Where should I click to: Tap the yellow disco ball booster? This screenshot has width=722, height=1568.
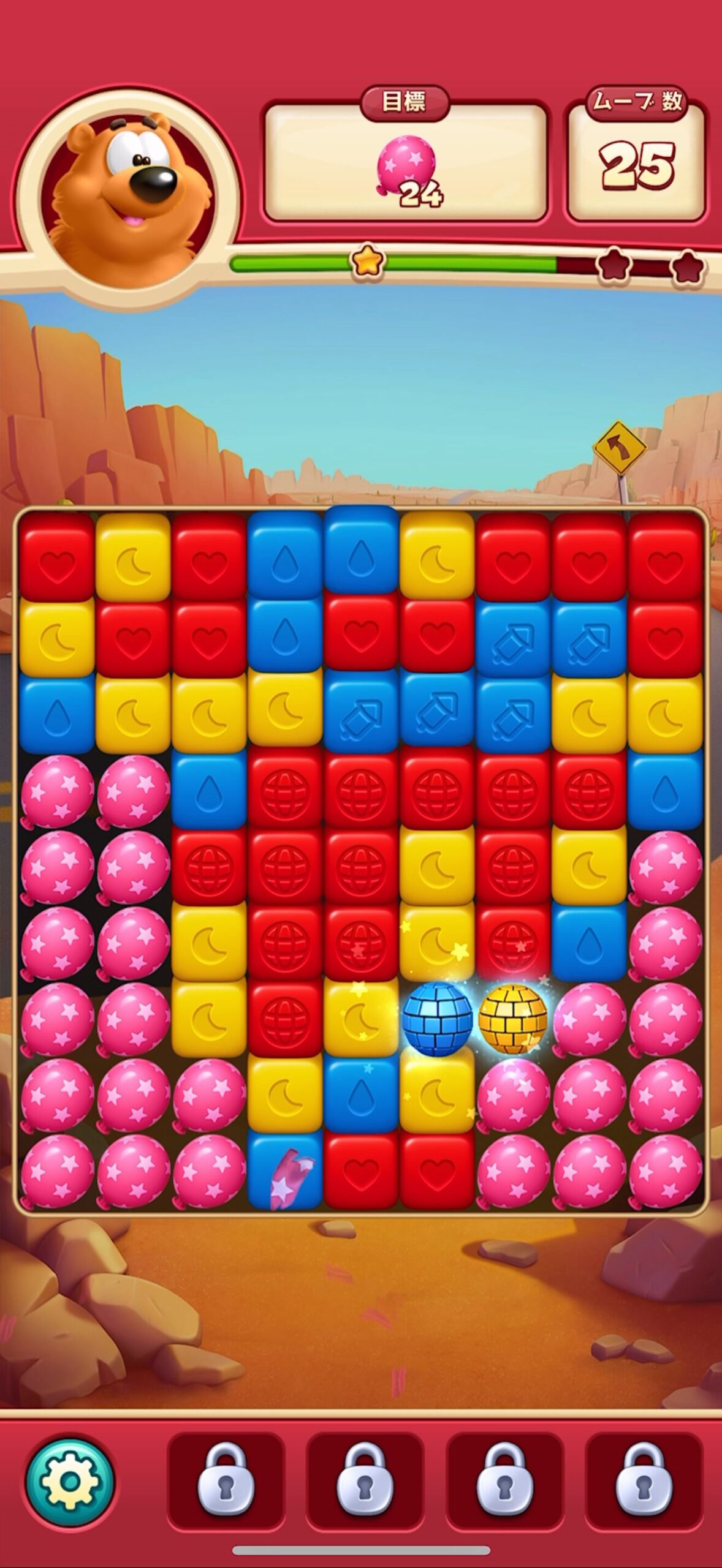(x=513, y=1019)
